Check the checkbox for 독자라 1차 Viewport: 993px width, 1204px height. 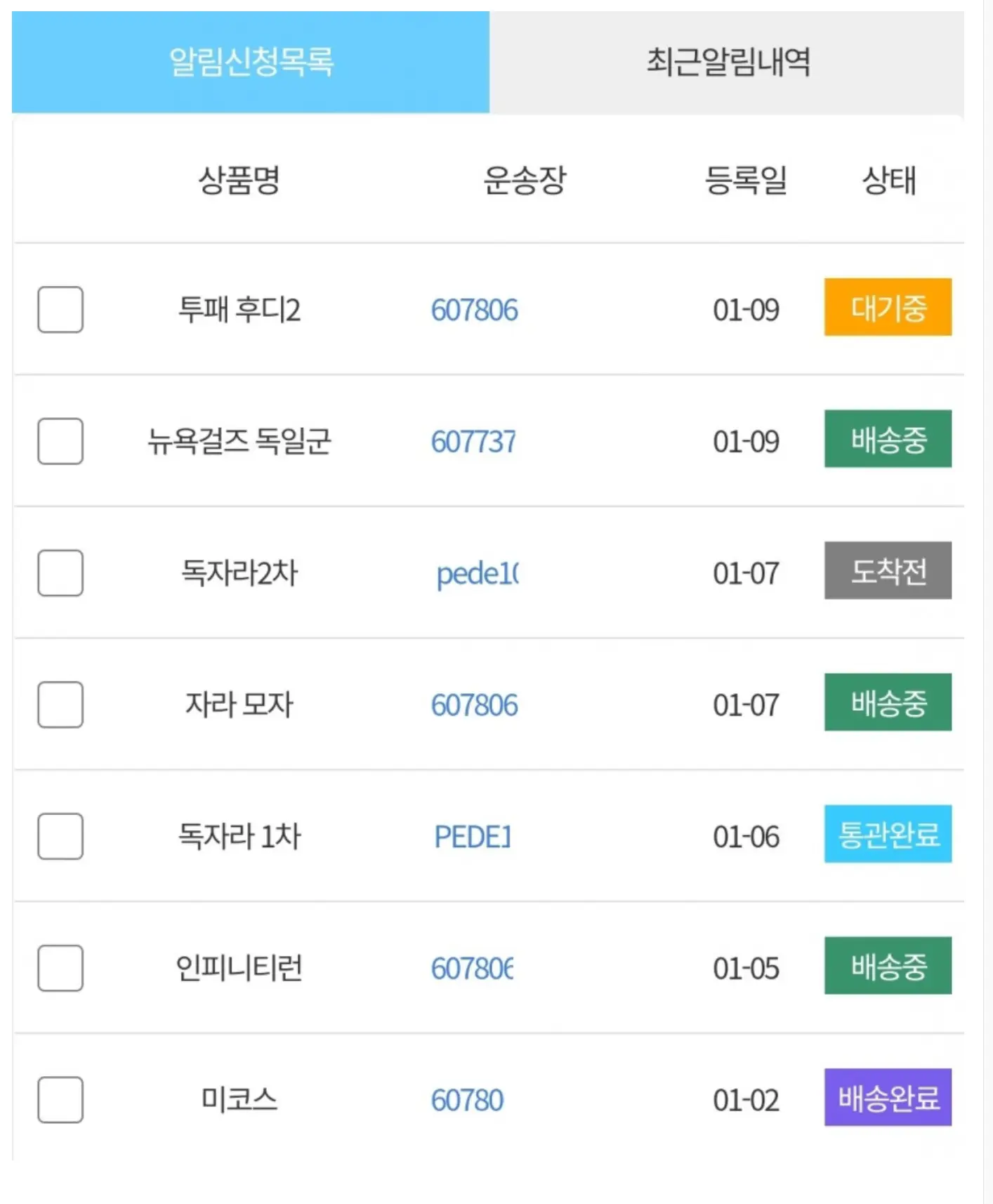(x=60, y=837)
